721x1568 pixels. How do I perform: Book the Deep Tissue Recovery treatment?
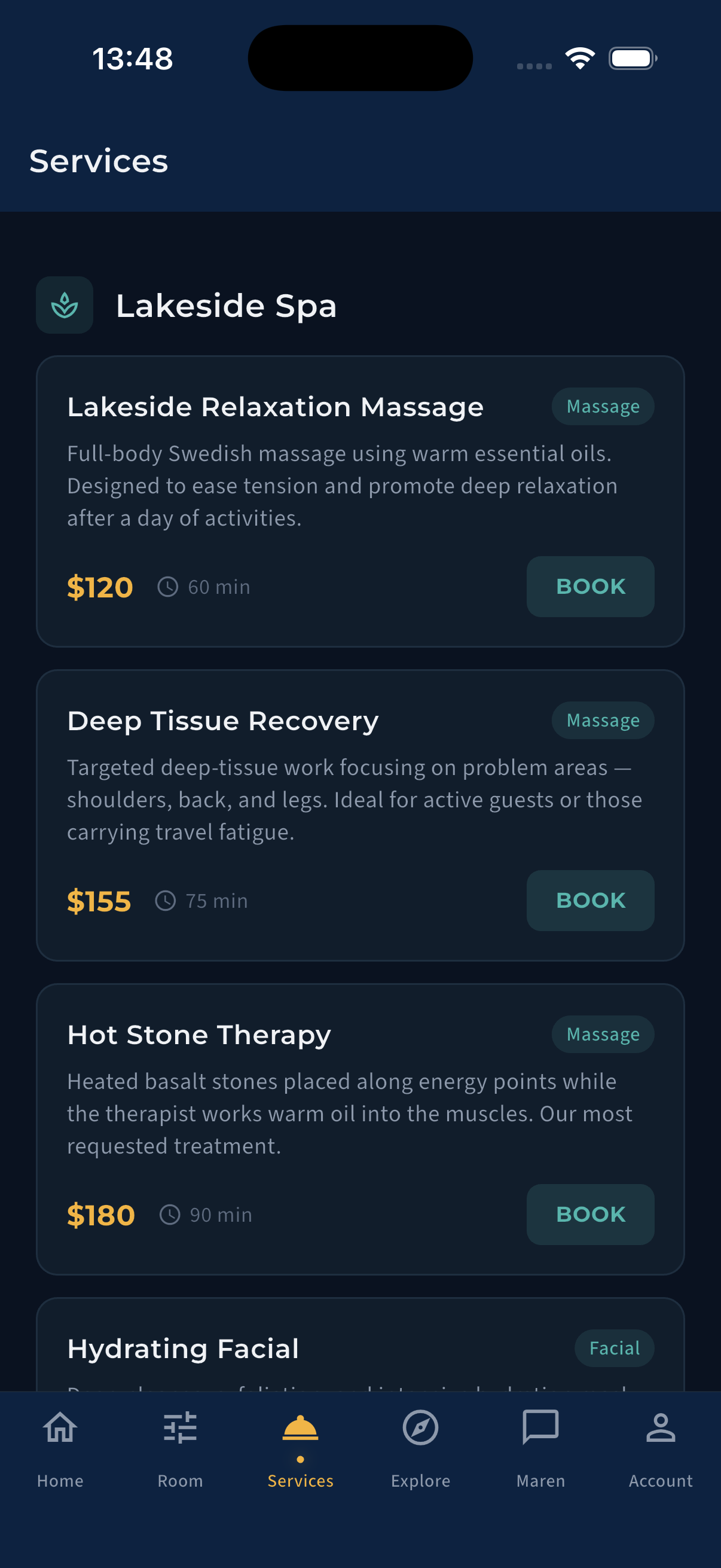pyautogui.click(x=589, y=900)
